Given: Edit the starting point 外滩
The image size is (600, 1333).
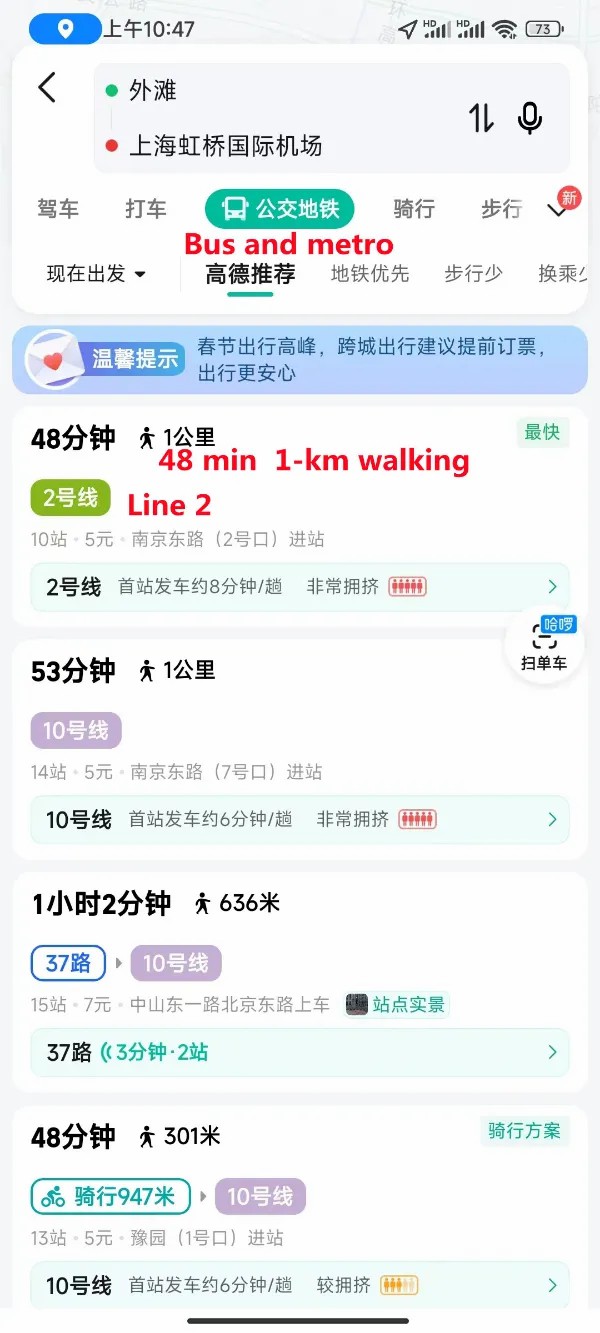Looking at the screenshot, I should coord(153,91).
